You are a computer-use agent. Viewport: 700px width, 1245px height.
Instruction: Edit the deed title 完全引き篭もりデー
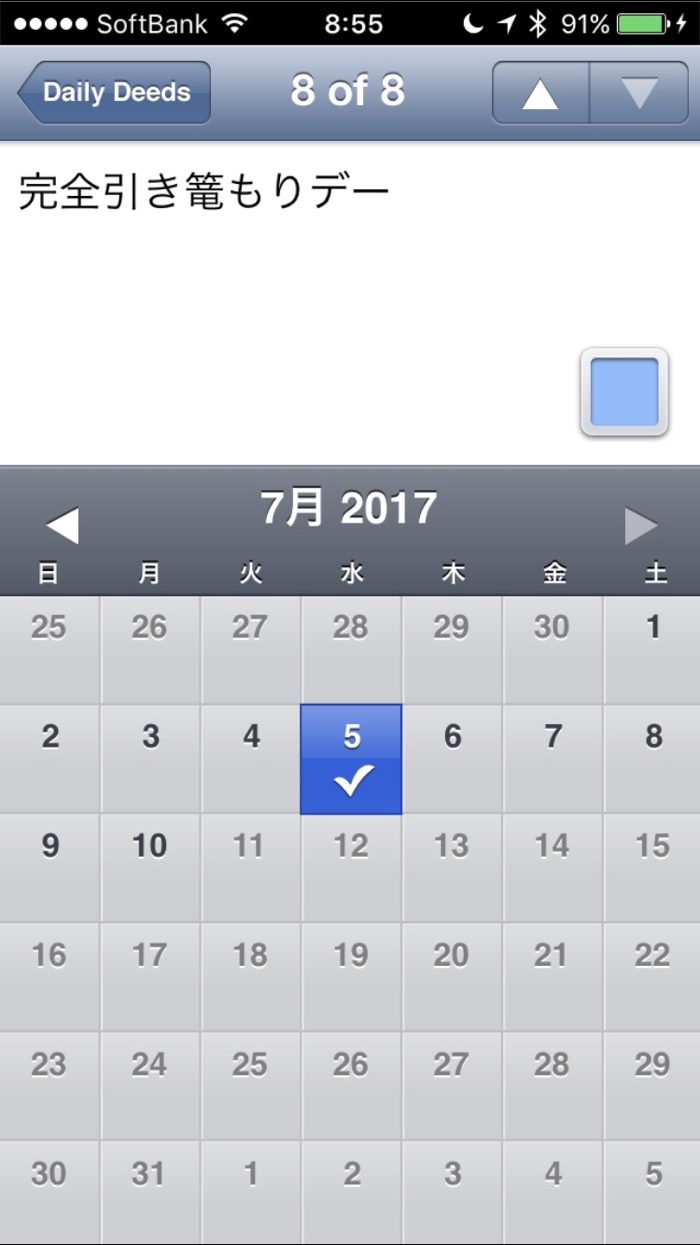point(205,193)
